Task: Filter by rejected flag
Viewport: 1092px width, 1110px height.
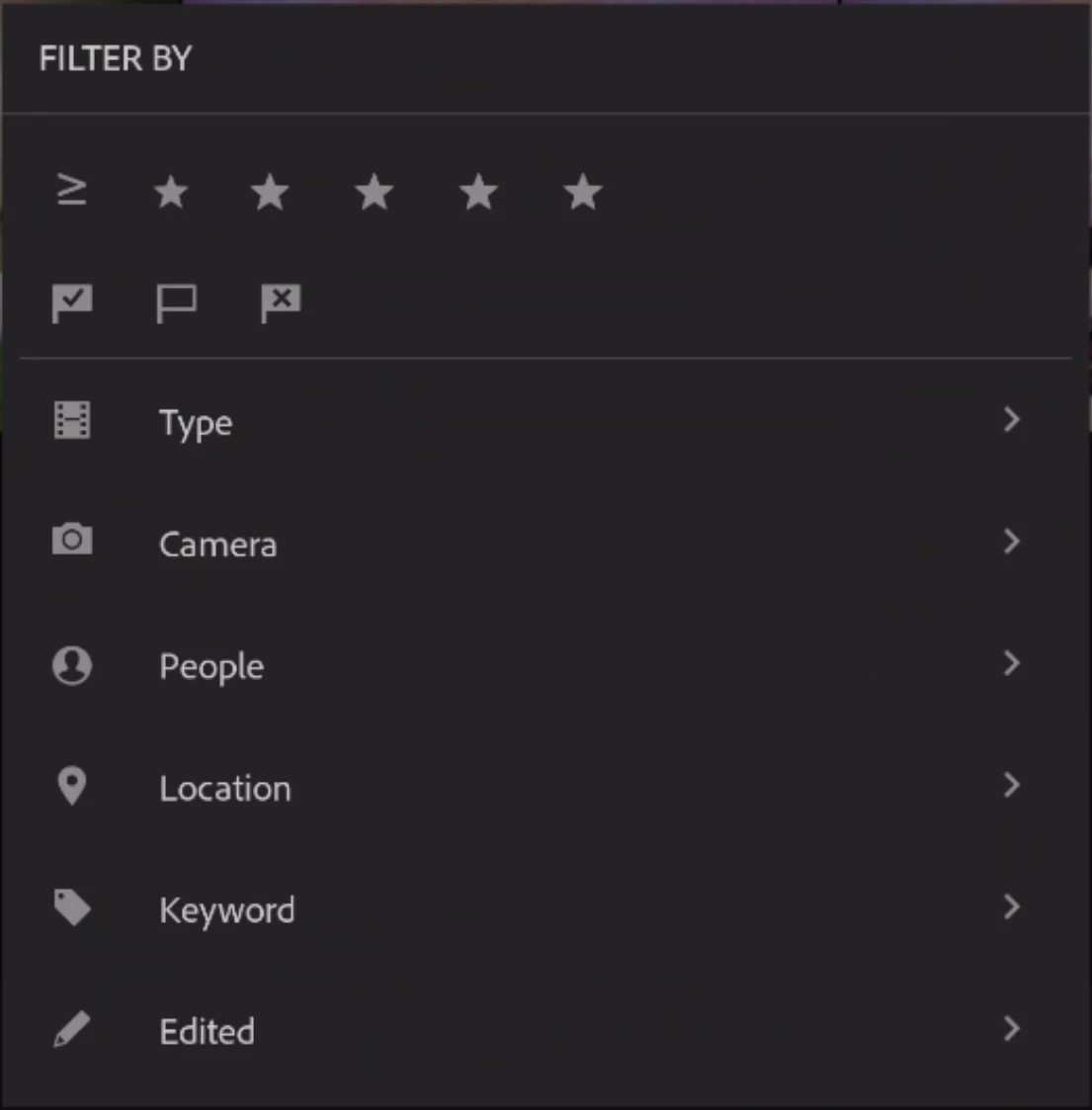Action: [x=281, y=302]
